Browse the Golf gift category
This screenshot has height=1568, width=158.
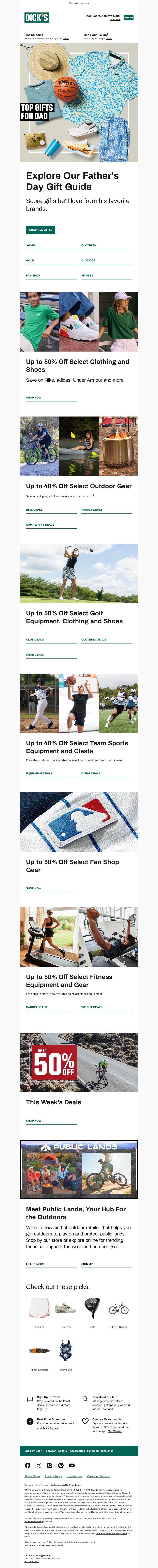click(x=30, y=260)
